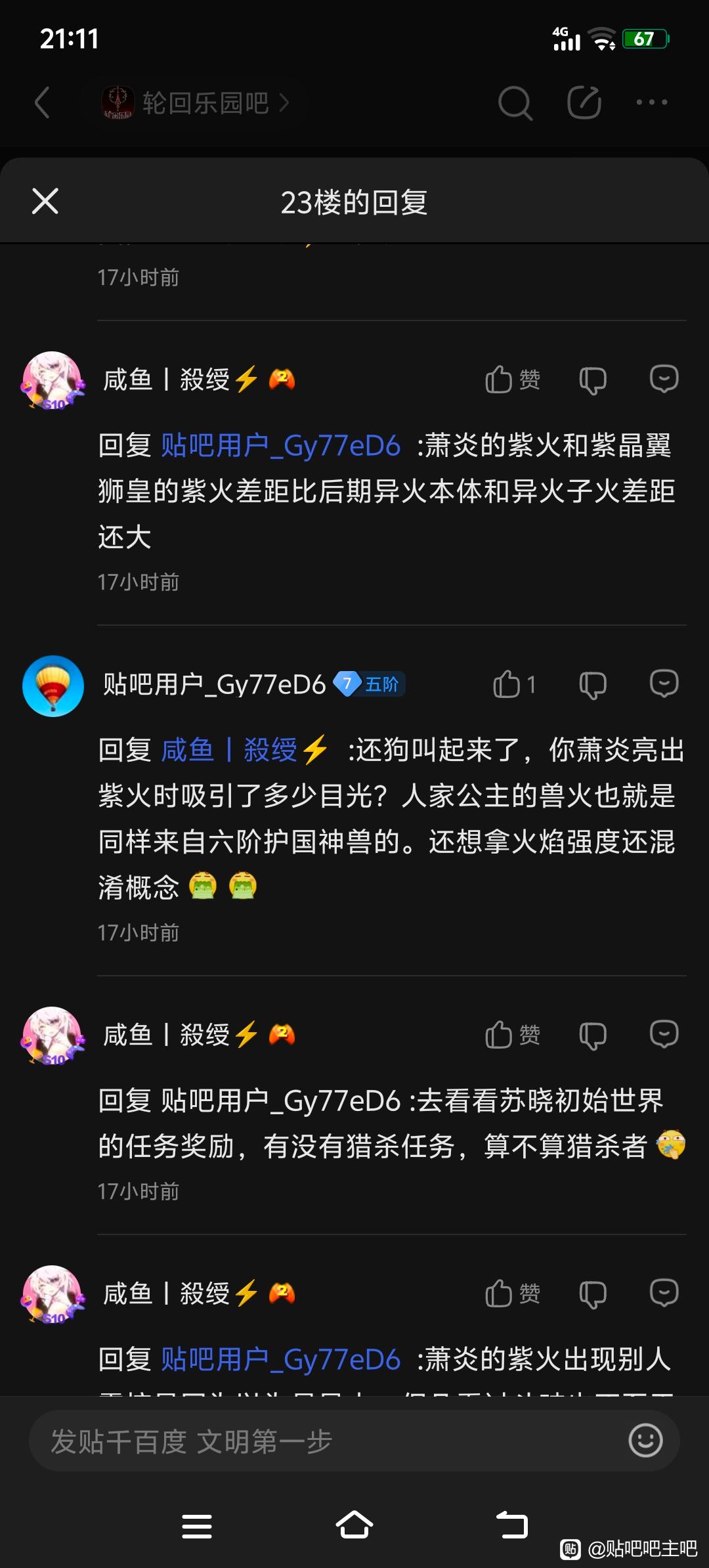Screen dimensions: 709x1568
Task: Like the reply about 萧炎的紫火出现别人
Action: click(511, 1294)
